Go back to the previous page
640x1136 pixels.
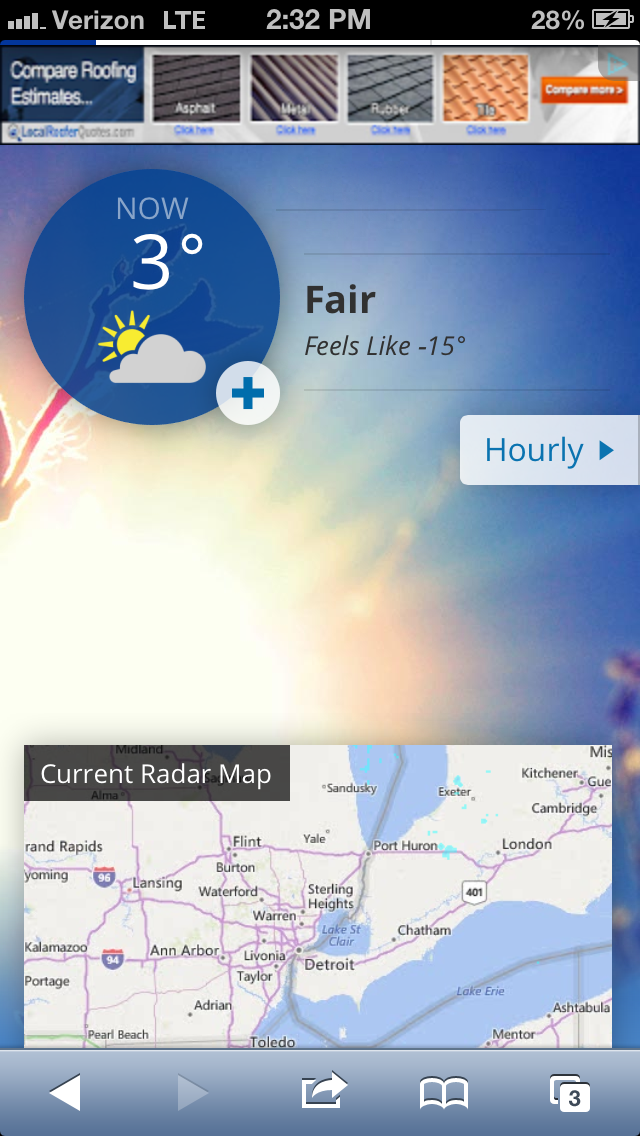pos(65,1093)
